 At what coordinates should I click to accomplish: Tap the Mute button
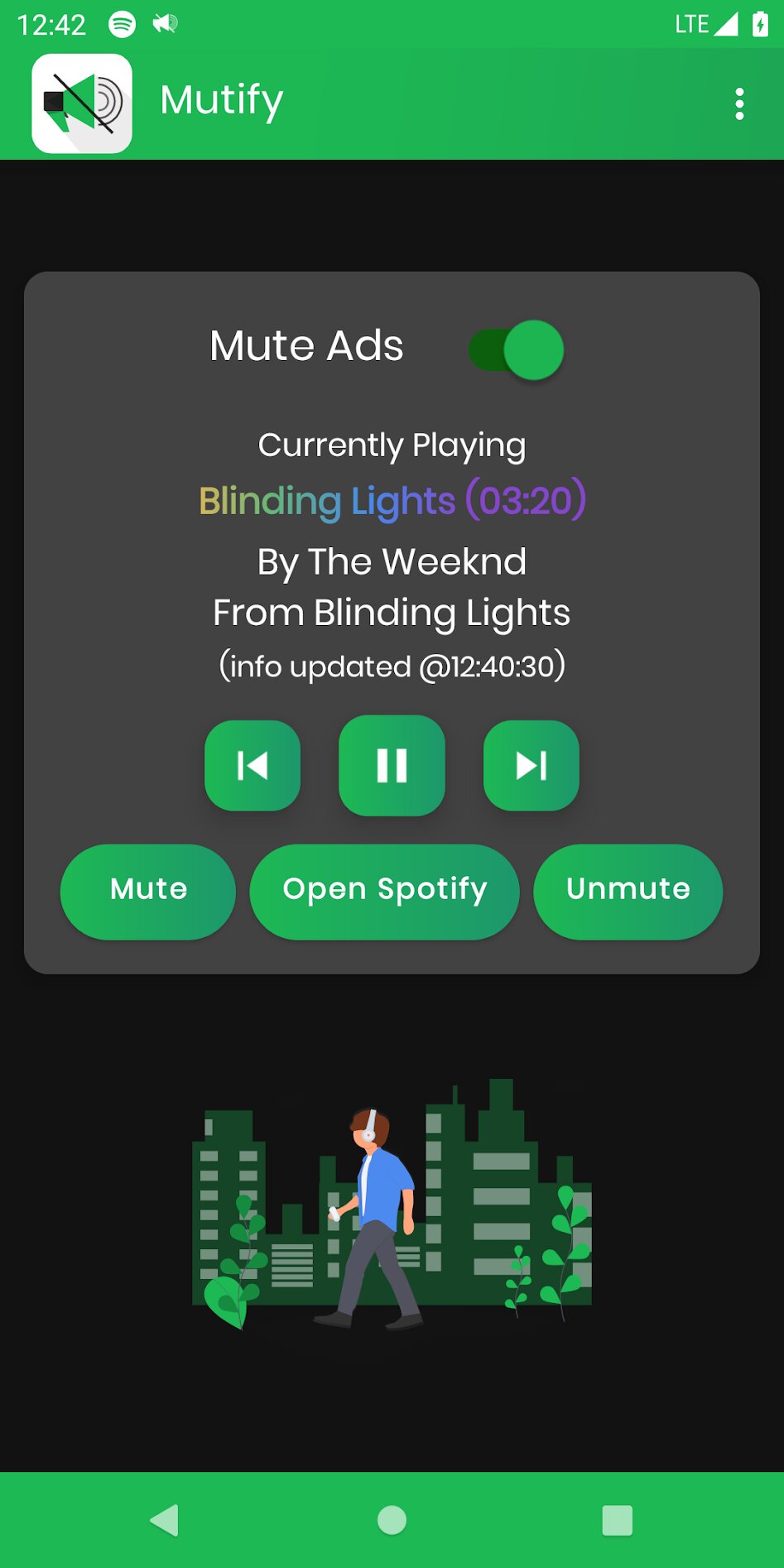(x=148, y=892)
